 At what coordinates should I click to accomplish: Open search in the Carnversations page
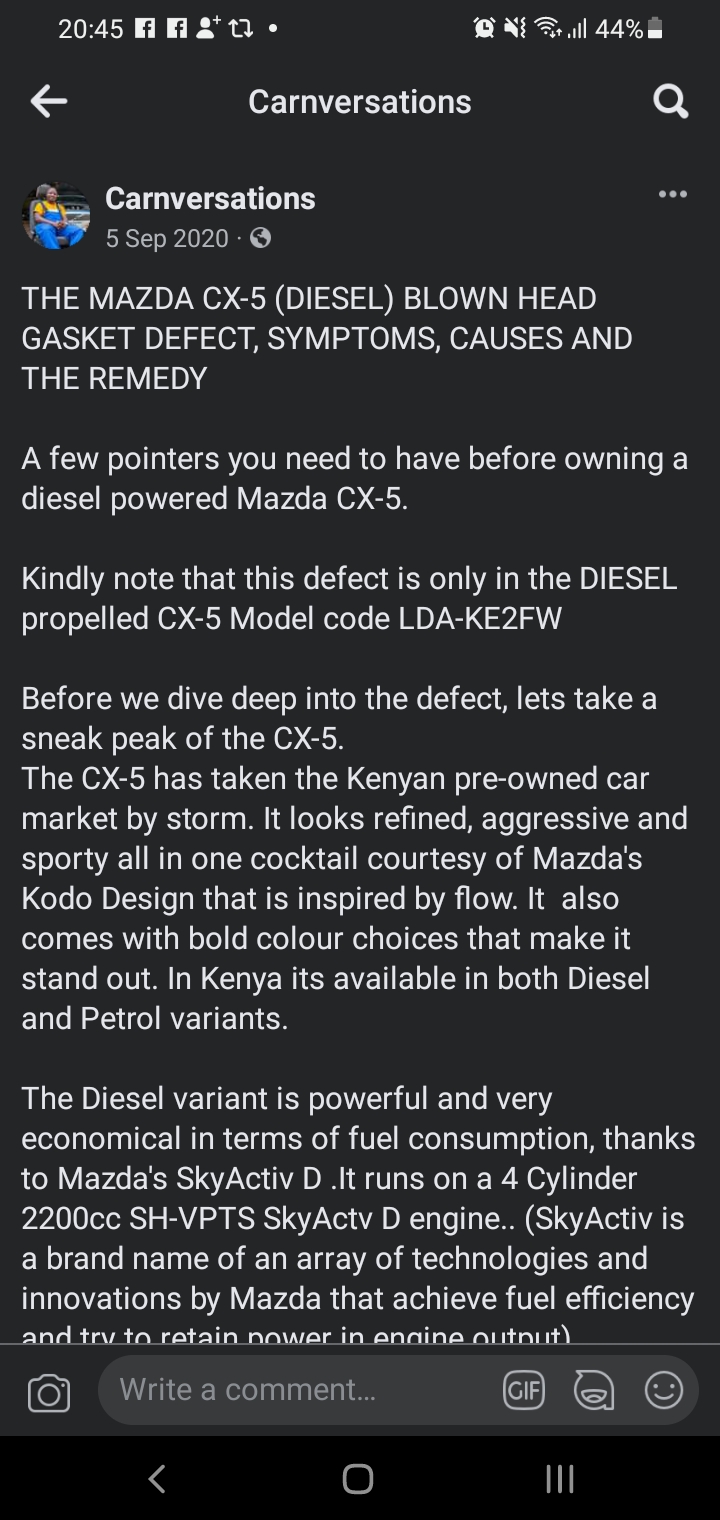pos(670,101)
